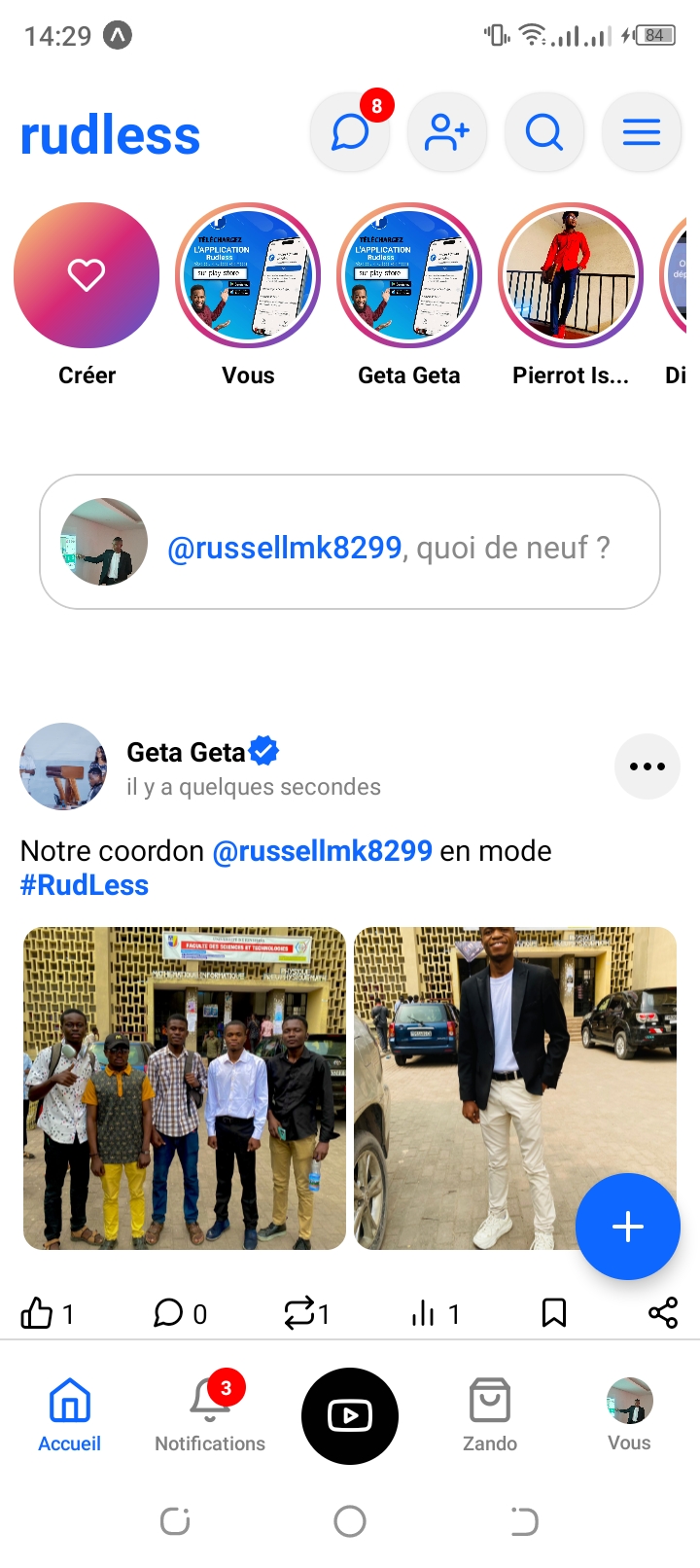700x1568 pixels.
Task: Like Geta Geta's post
Action: point(38,1313)
